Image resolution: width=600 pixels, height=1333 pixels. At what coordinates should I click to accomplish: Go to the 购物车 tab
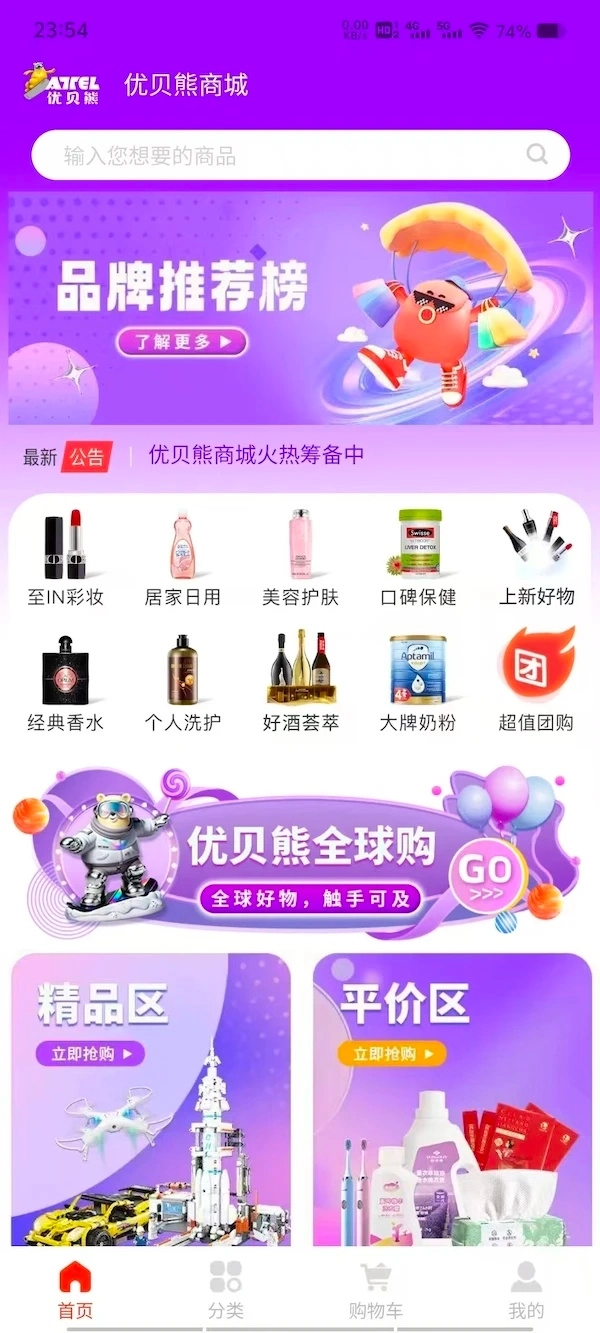(x=375, y=1290)
